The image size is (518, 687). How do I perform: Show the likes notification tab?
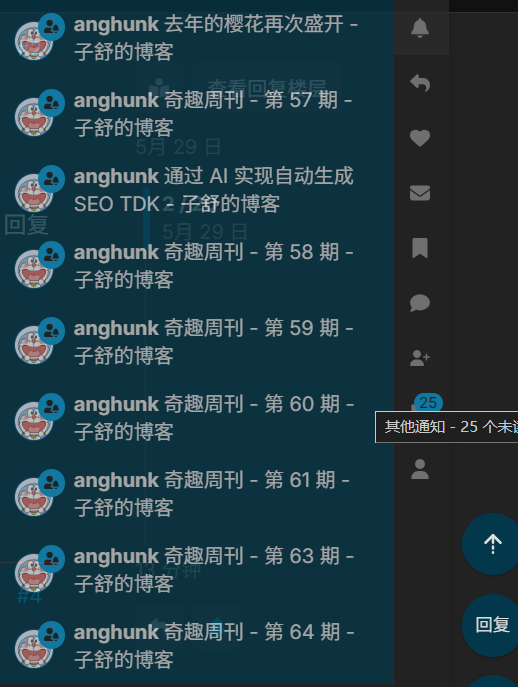click(420, 138)
